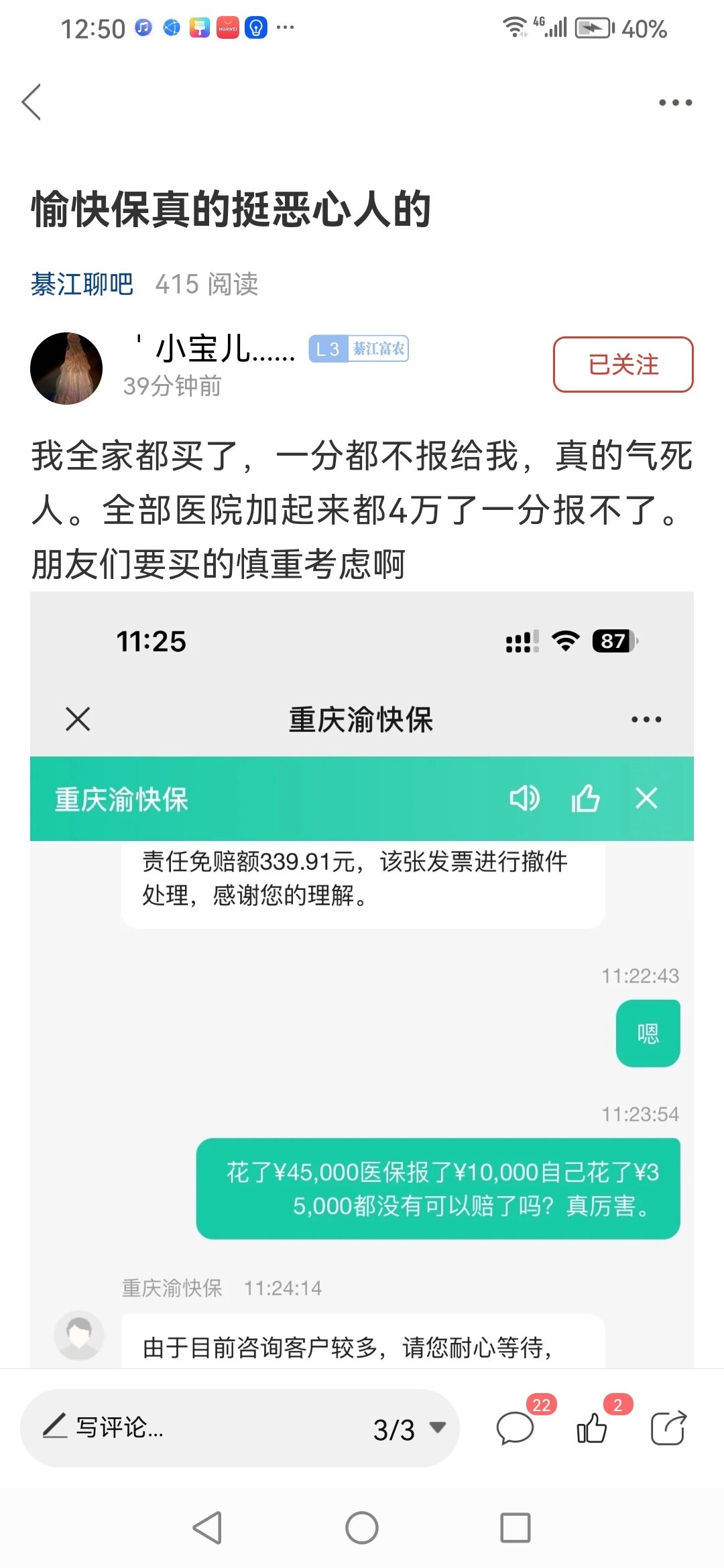
Task: Go back using the top-left arrow
Action: coord(32,103)
